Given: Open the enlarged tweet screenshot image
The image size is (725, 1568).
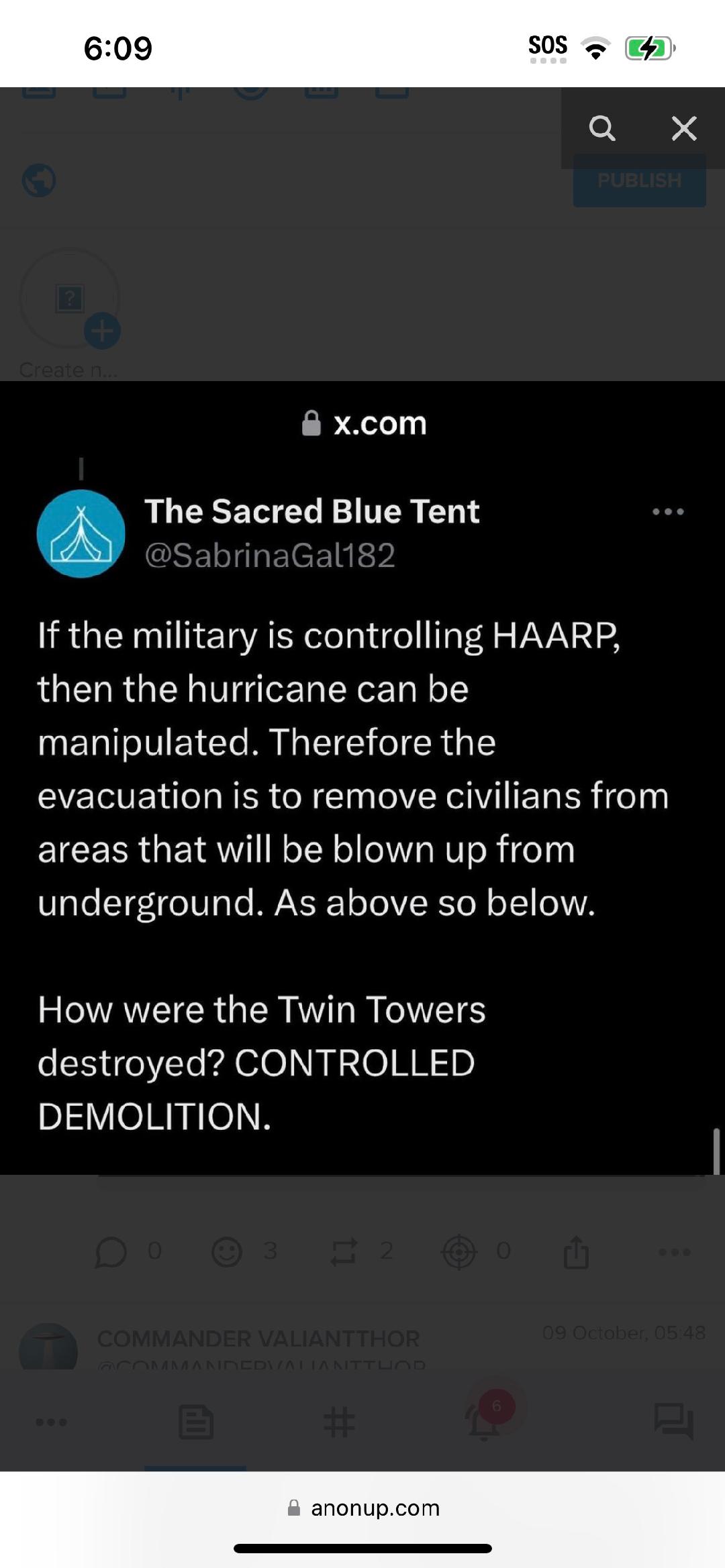Looking at the screenshot, I should pos(362,778).
